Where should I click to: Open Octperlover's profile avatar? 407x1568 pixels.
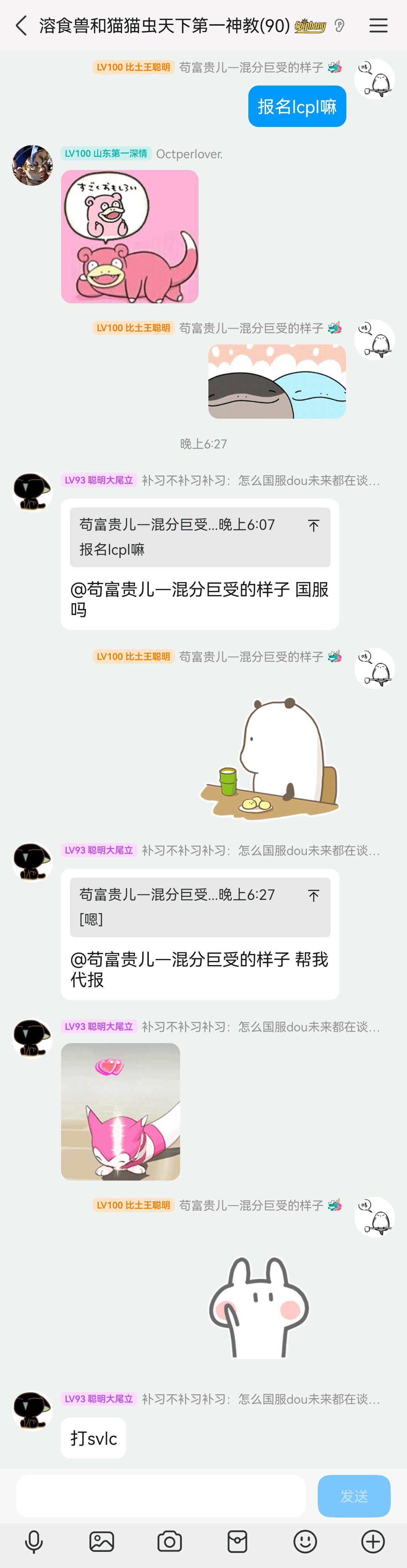(x=32, y=165)
